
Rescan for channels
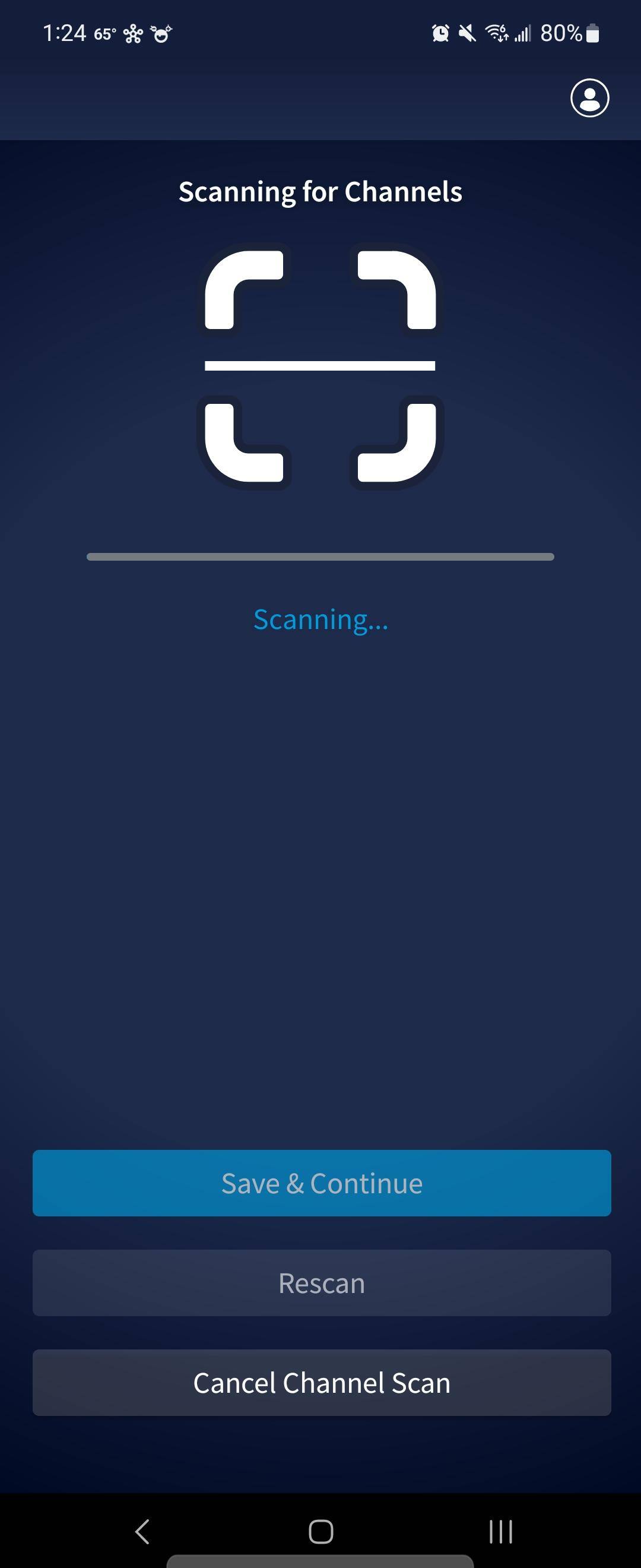(x=321, y=1282)
